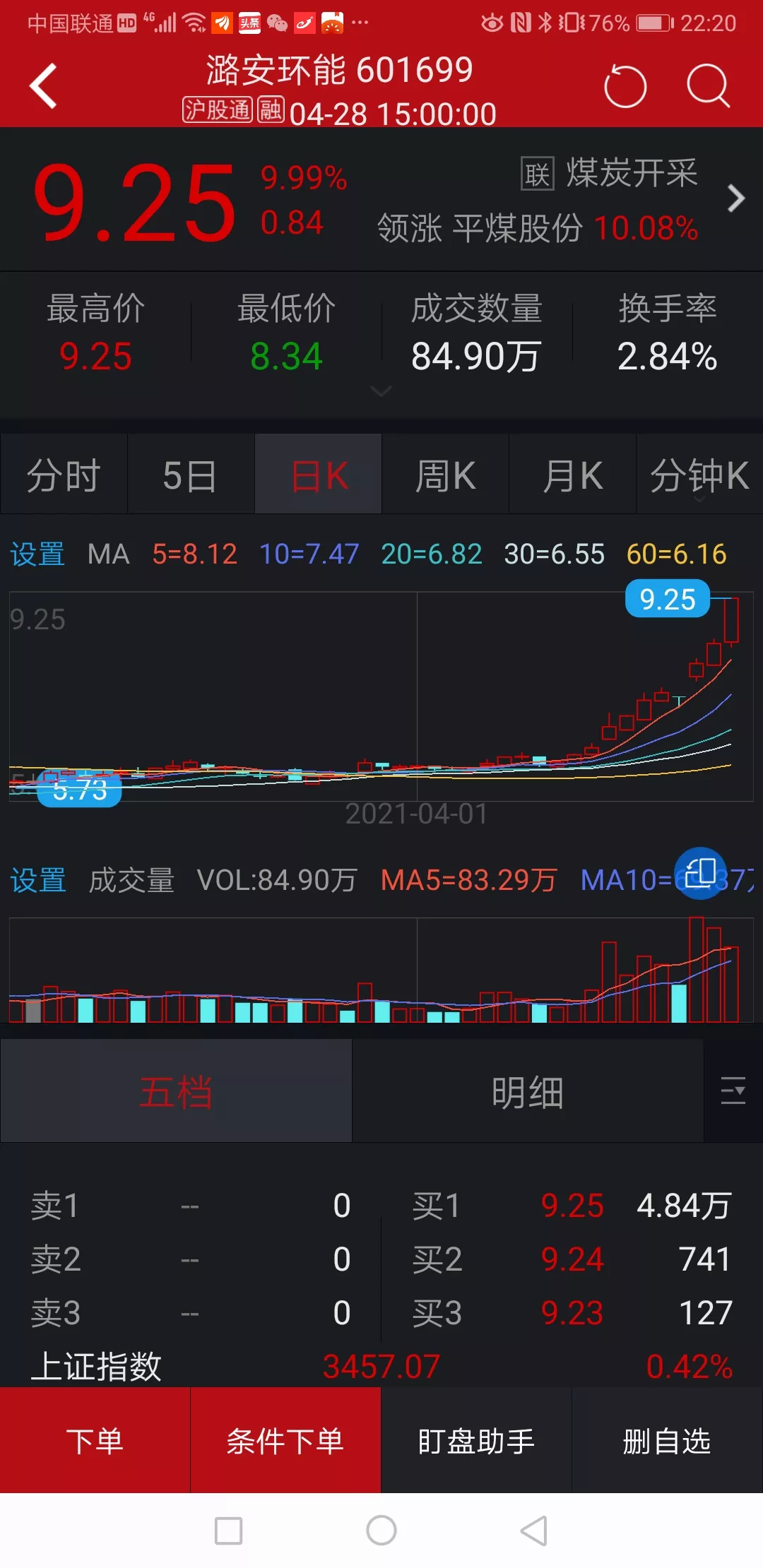
Task: Open the 煤炭开采 sector details
Action: [x=632, y=174]
